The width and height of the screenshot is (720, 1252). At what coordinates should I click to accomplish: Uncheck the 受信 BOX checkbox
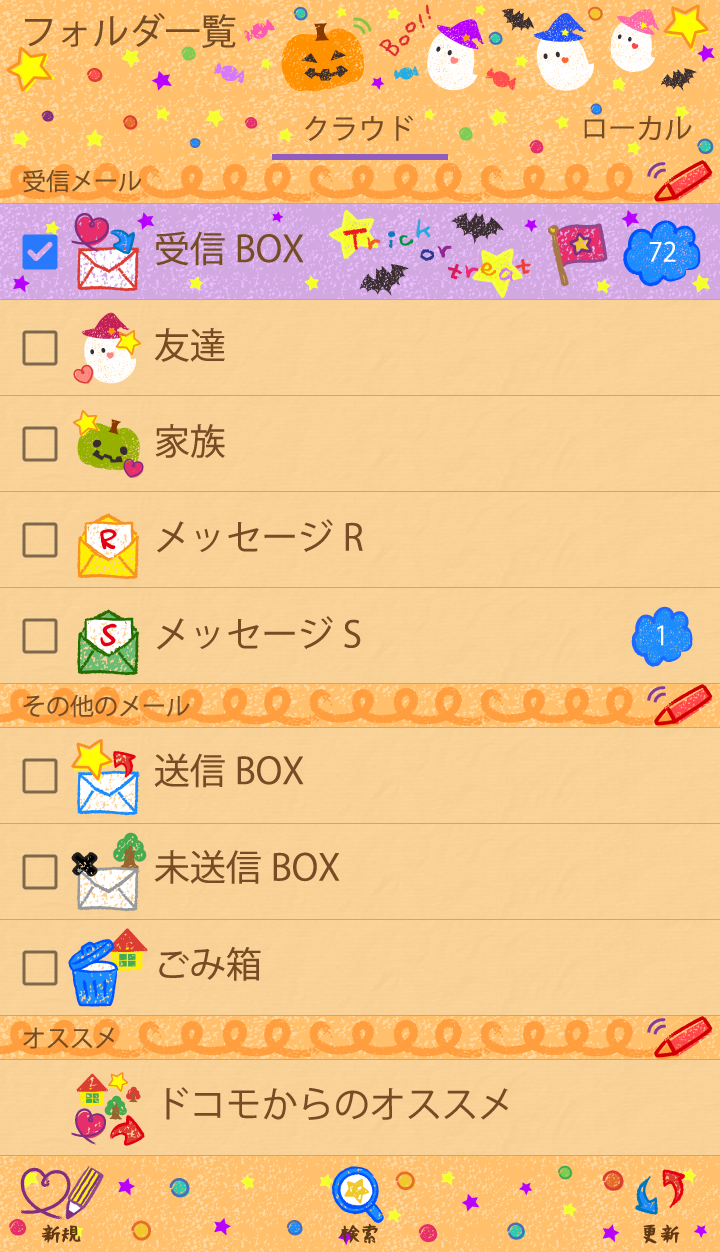[40, 251]
